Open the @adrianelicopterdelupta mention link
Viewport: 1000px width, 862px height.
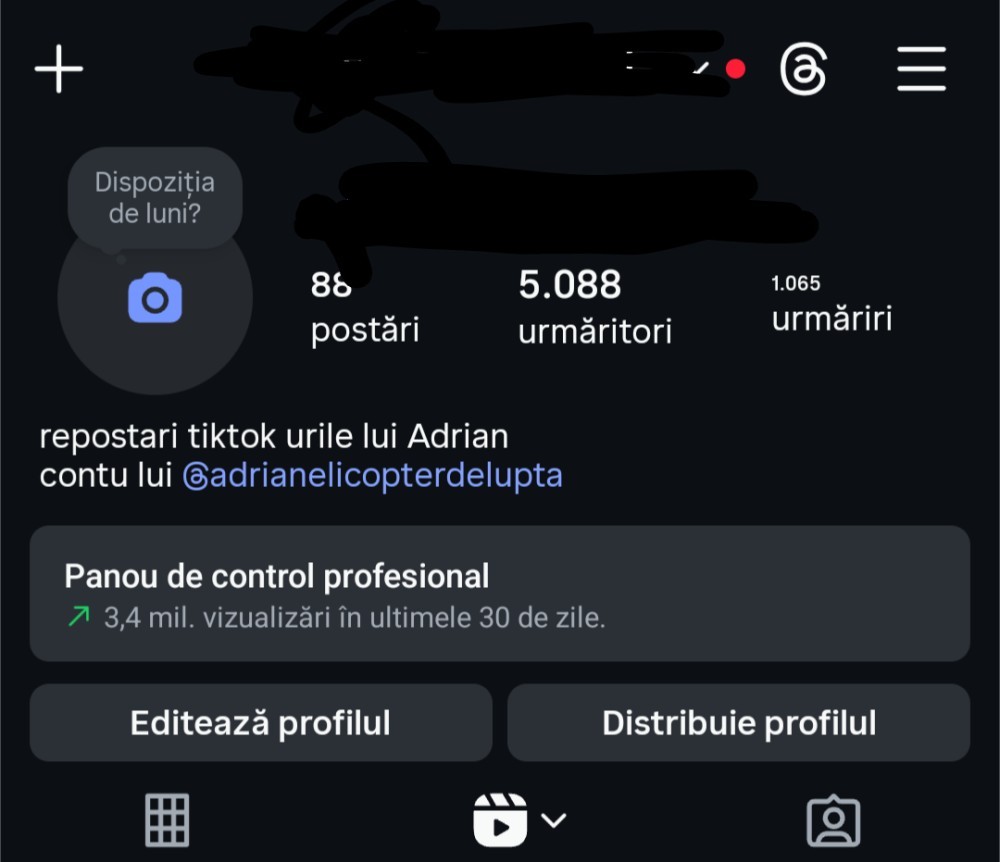[372, 475]
